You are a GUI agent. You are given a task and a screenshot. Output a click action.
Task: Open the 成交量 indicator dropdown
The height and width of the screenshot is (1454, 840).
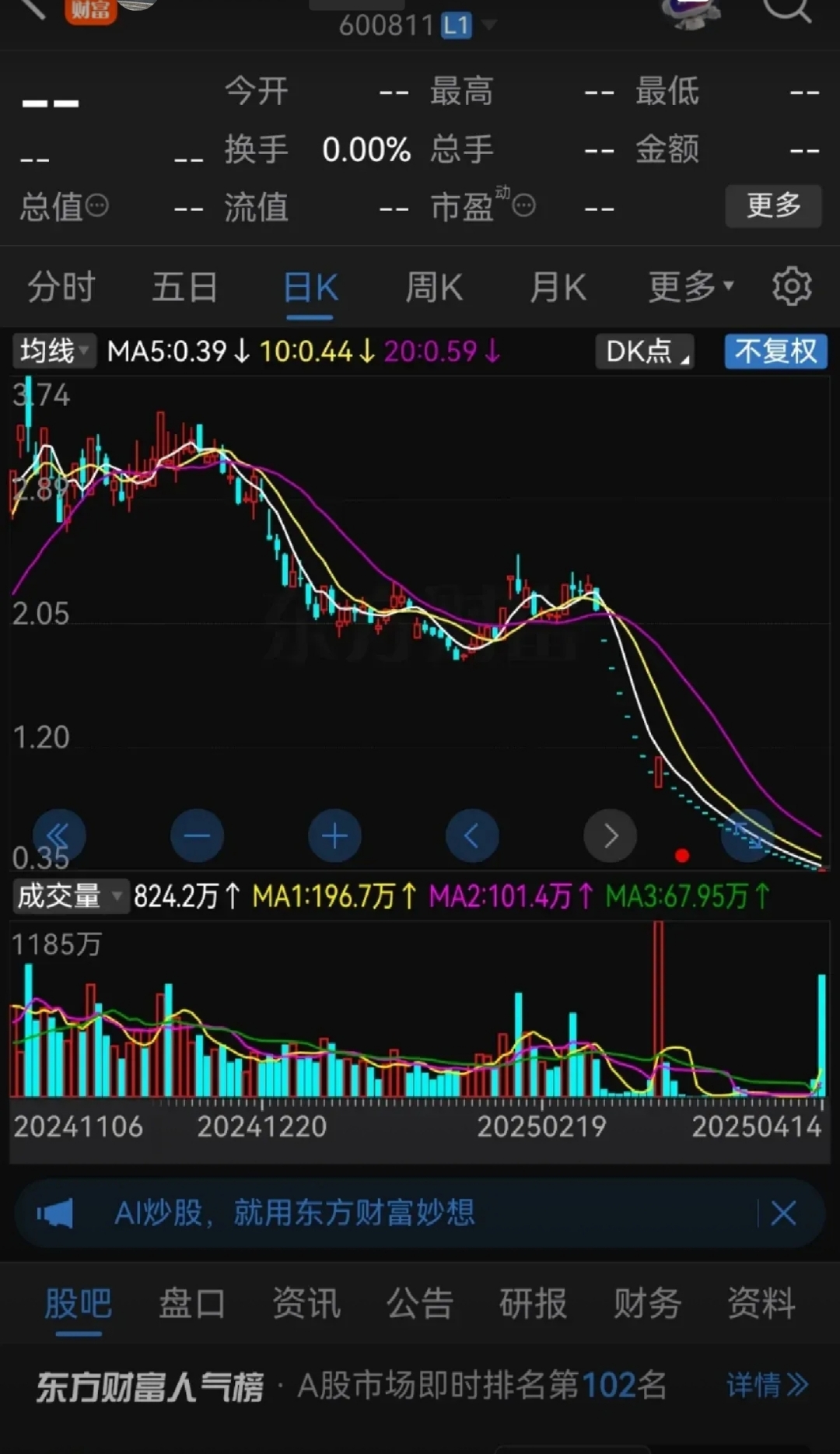(x=68, y=895)
